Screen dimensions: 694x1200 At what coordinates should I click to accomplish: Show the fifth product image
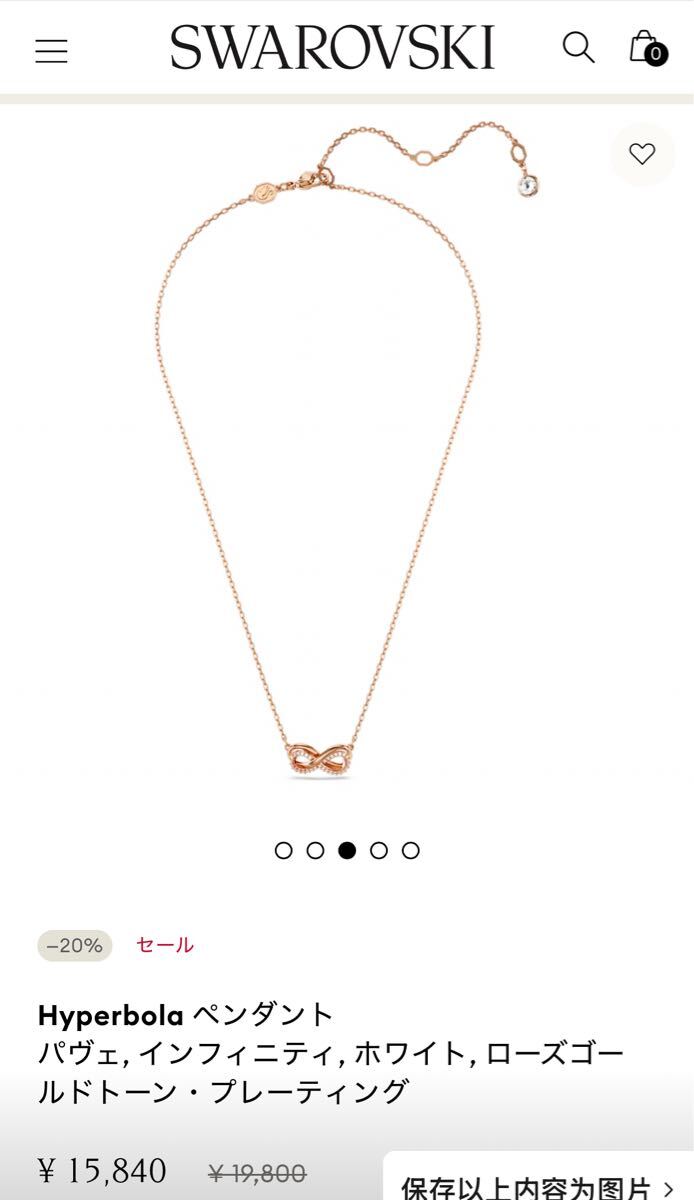pyautogui.click(x=410, y=850)
